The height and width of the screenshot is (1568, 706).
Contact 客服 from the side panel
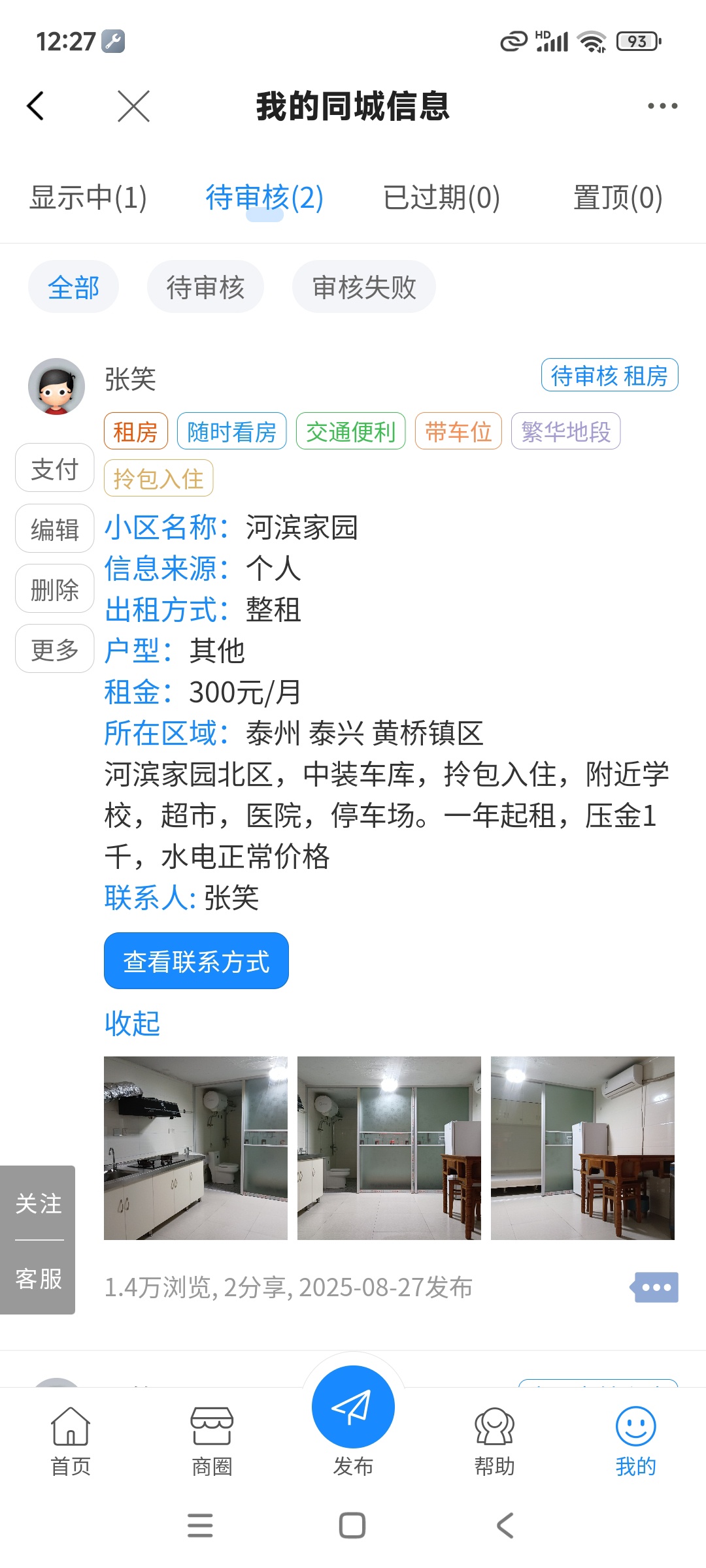click(38, 1279)
